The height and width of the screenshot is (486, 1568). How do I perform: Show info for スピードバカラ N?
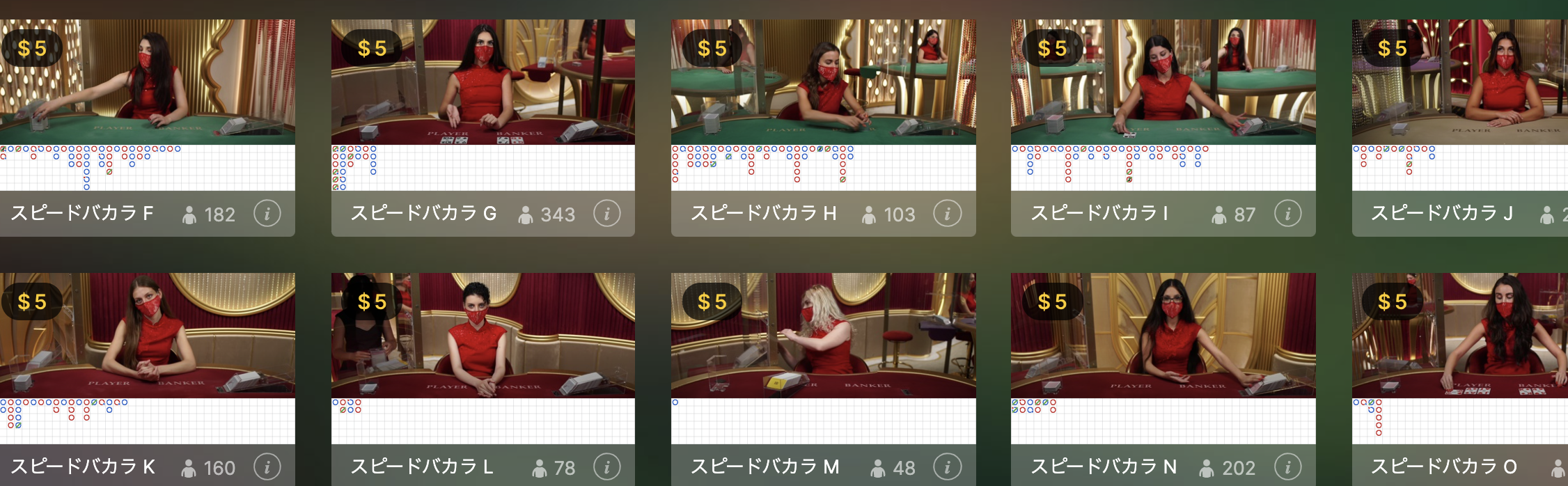(x=1287, y=467)
